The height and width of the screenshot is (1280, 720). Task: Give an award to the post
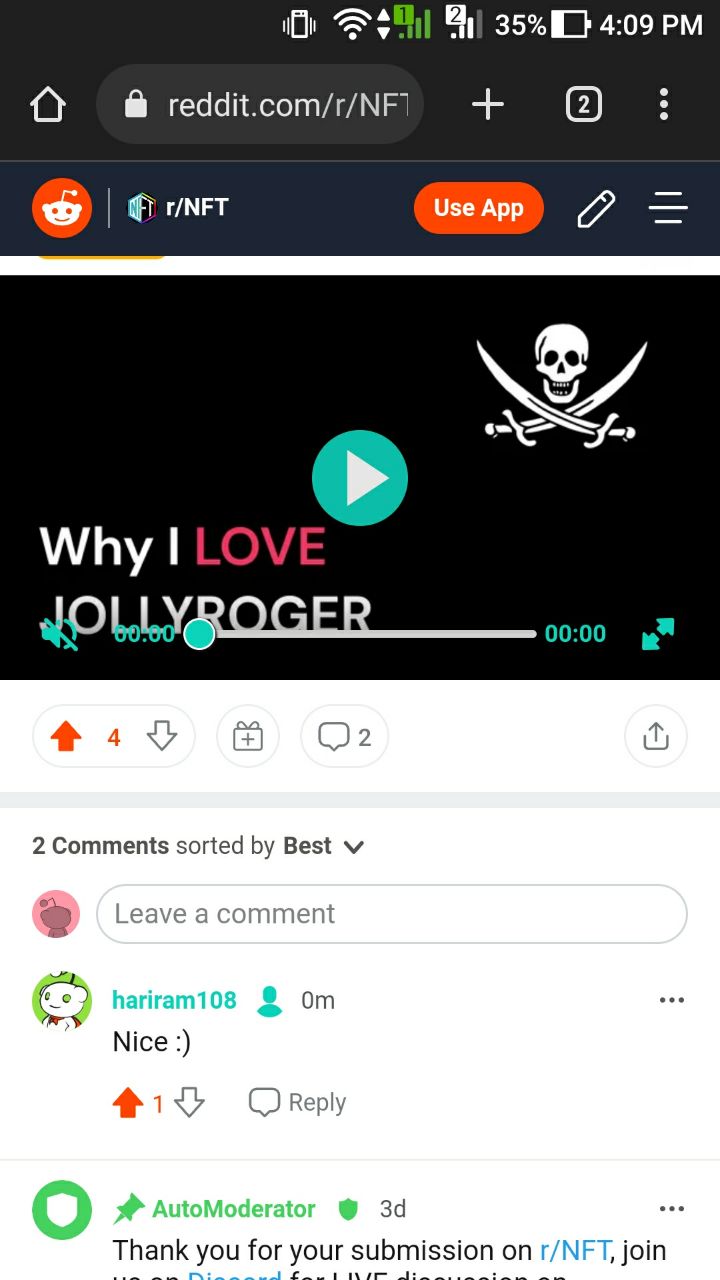(x=248, y=737)
